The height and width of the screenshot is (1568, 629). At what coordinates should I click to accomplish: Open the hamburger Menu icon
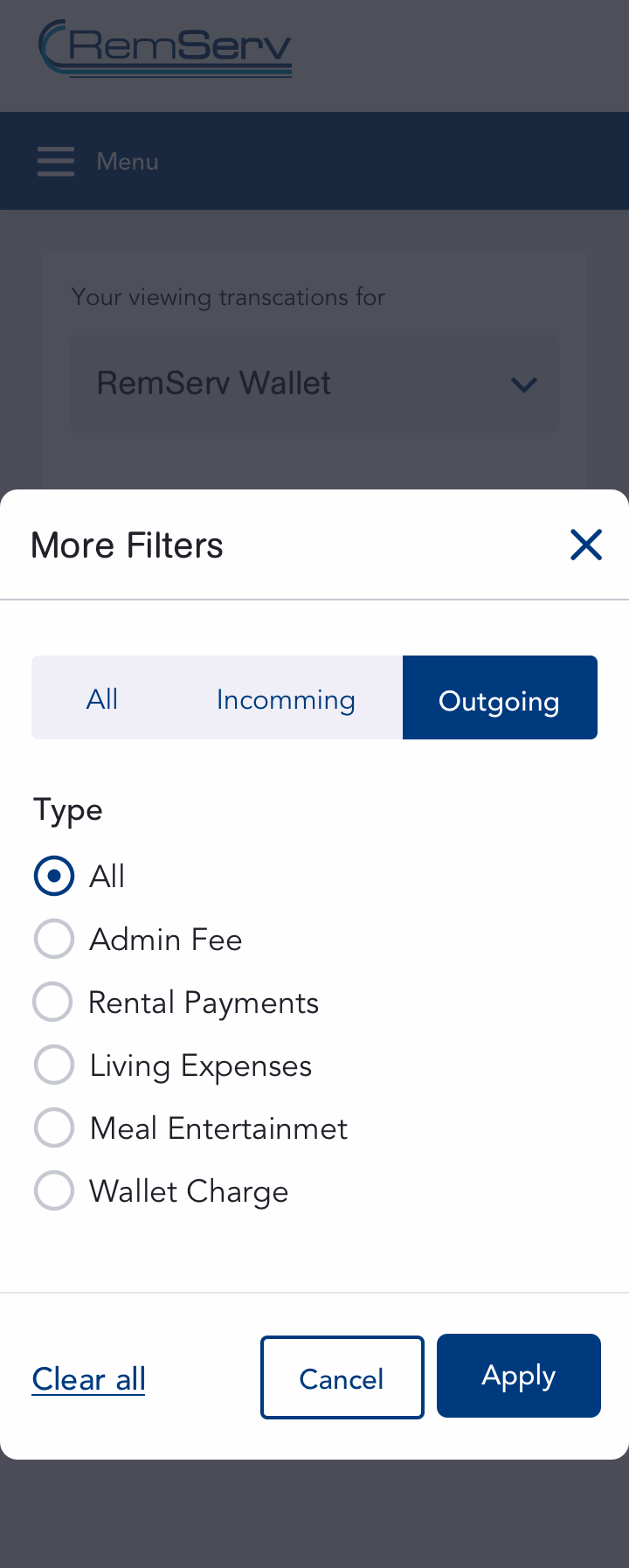(55, 161)
